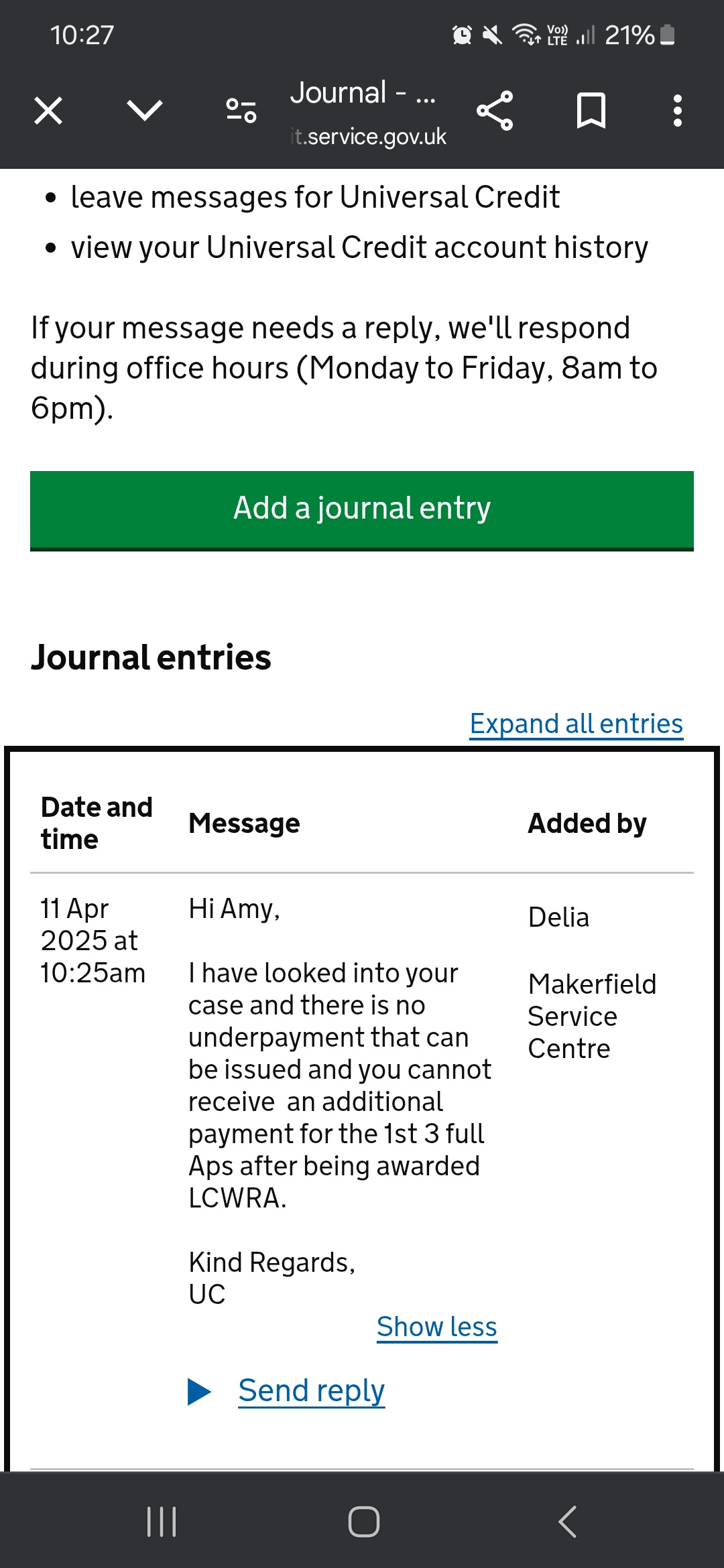The height and width of the screenshot is (1568, 724).
Task: Tap the Add a journal entry button
Action: pos(362,511)
